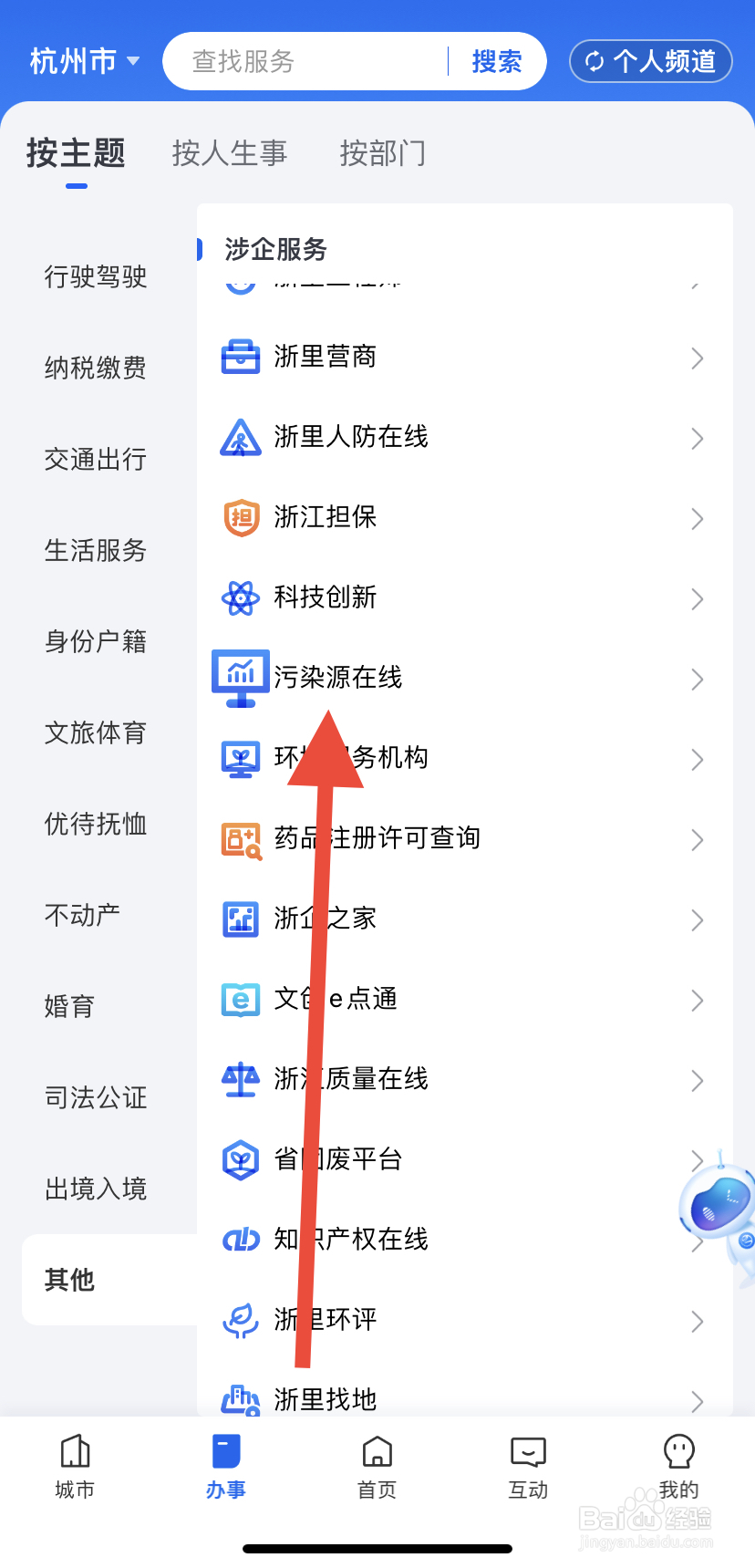Open the 浙里营商 service icon

pos(240,358)
